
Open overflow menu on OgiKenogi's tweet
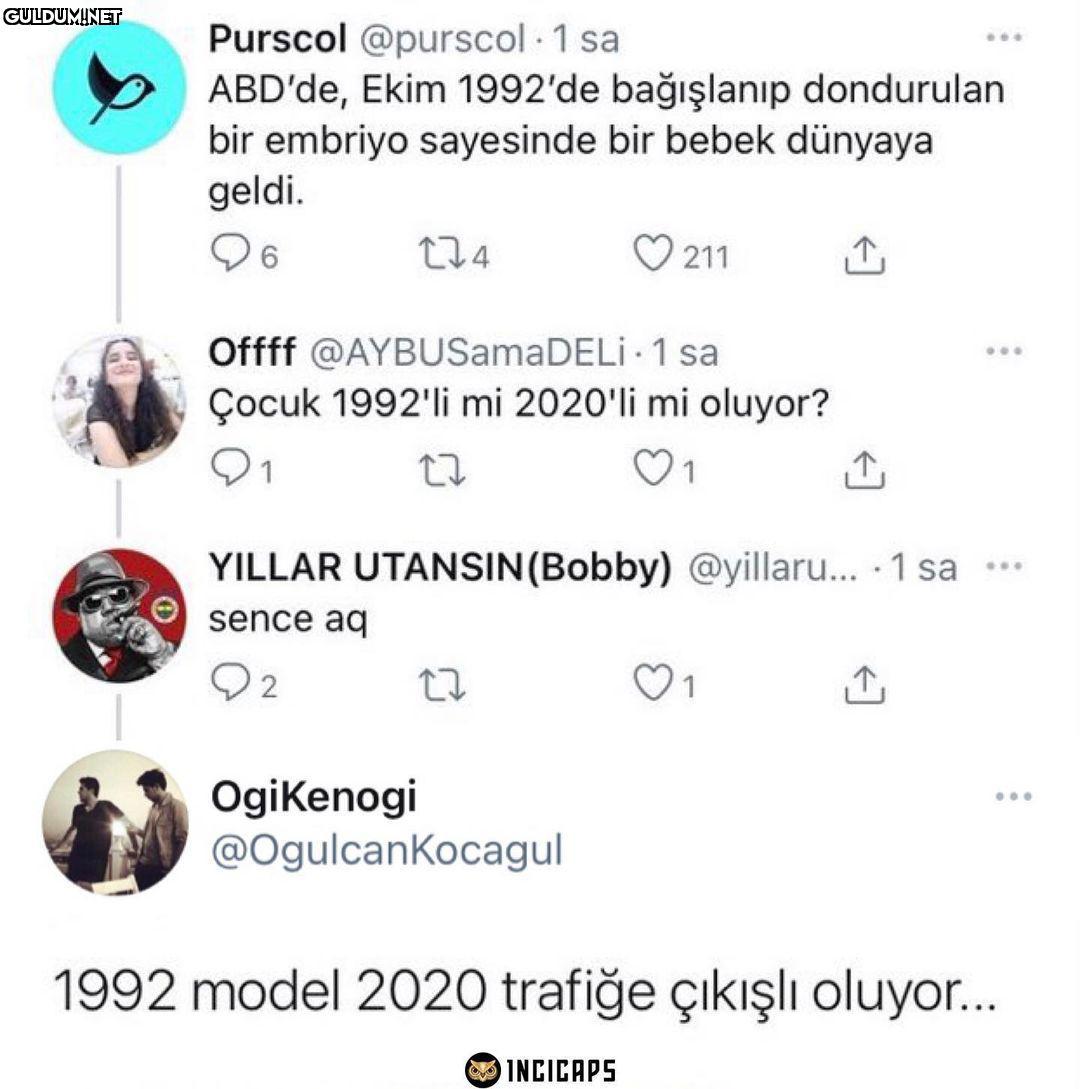[x=1013, y=797]
